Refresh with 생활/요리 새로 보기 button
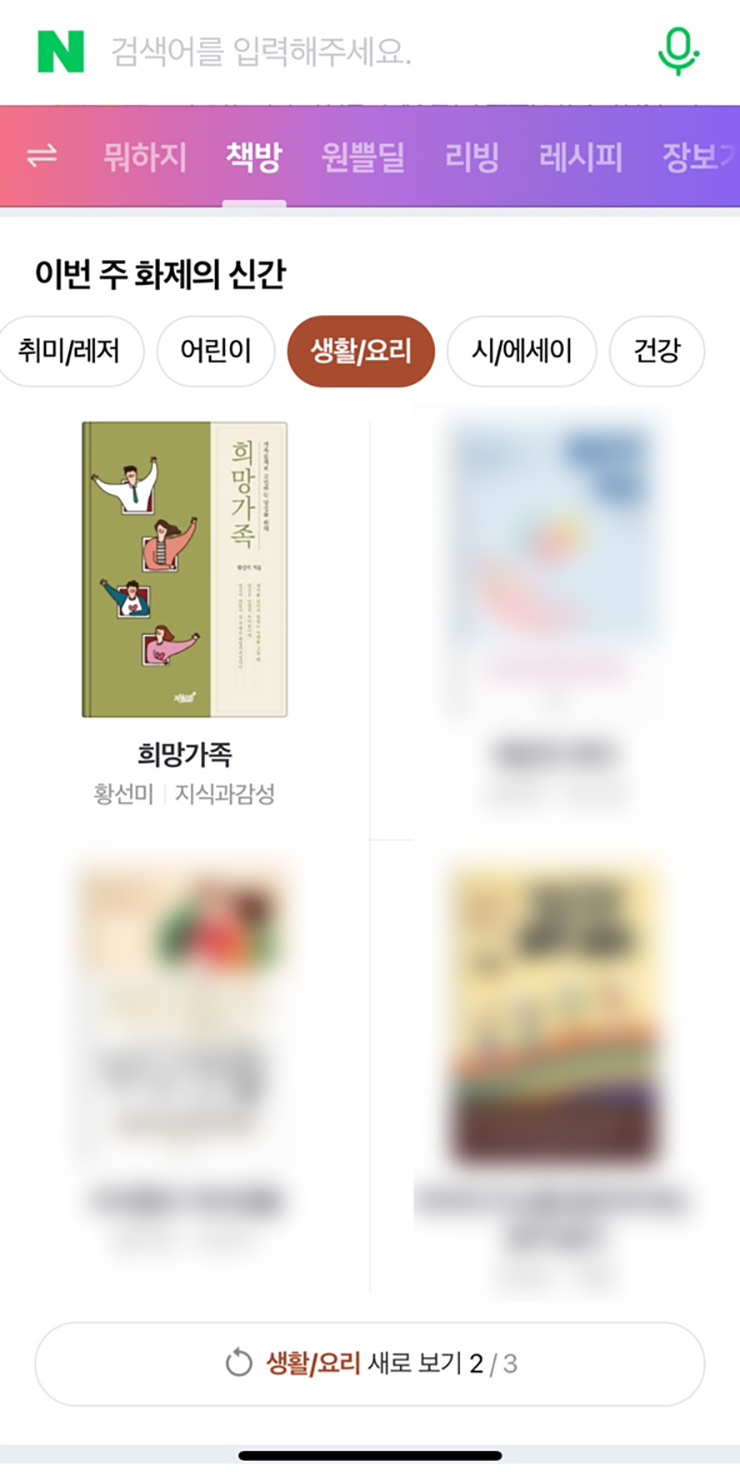 click(x=370, y=1364)
